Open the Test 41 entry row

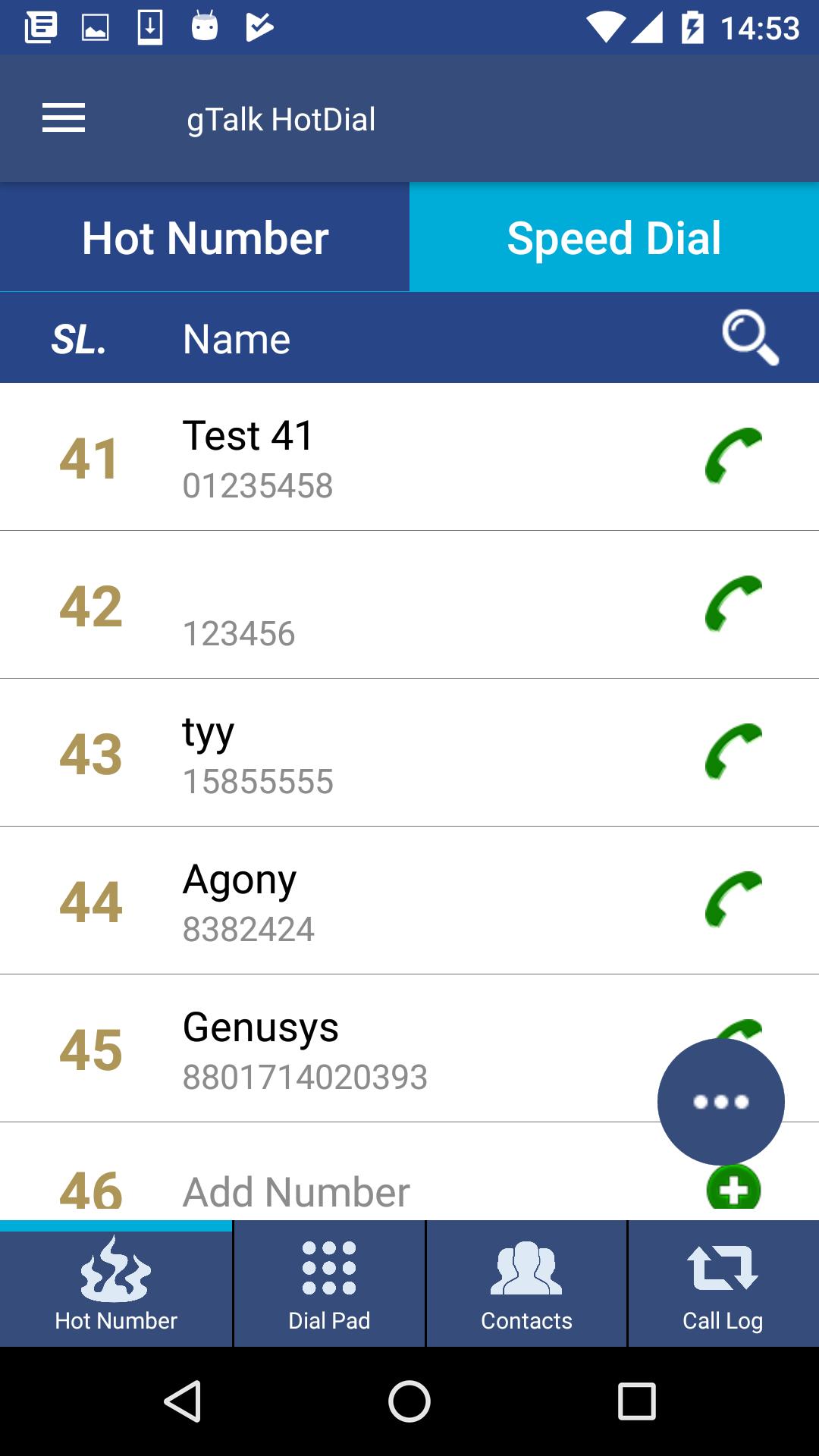pos(409,457)
